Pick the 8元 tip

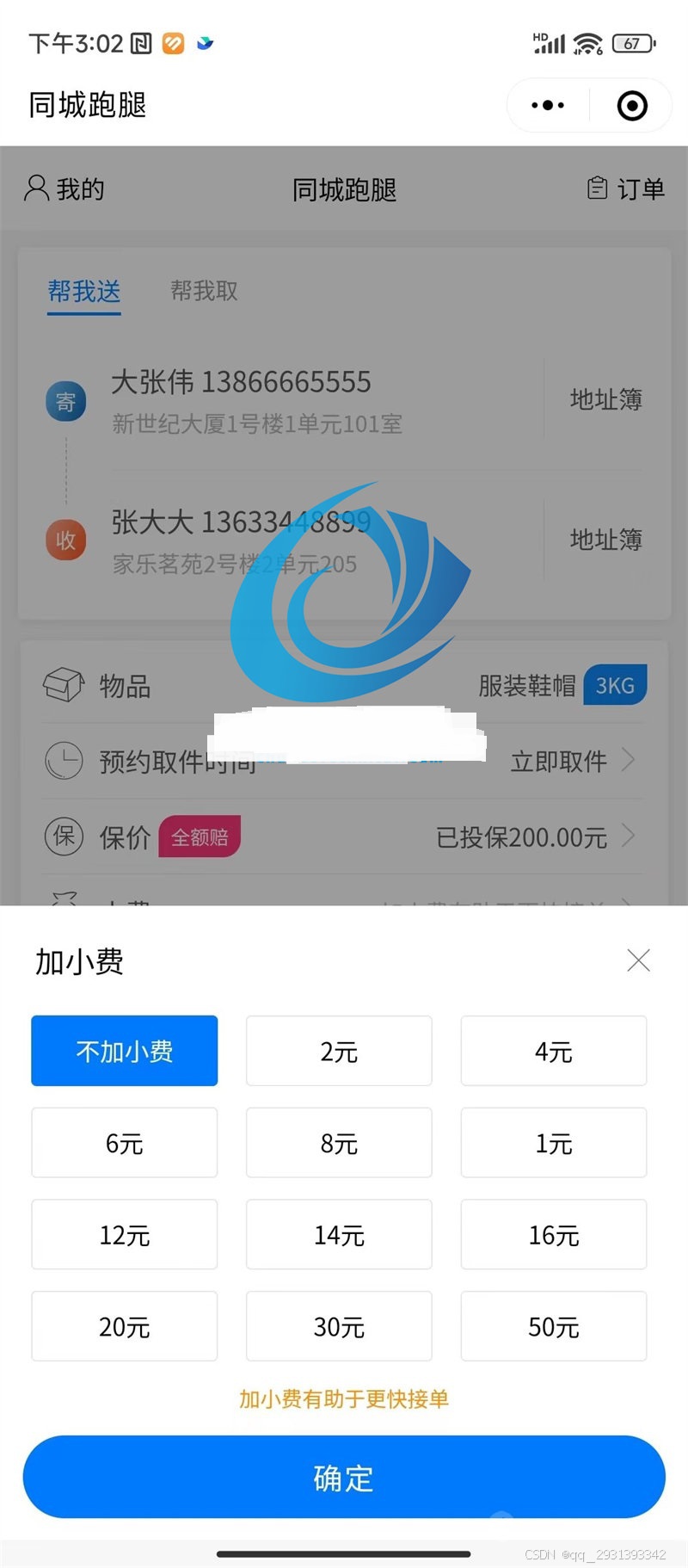tap(339, 1143)
